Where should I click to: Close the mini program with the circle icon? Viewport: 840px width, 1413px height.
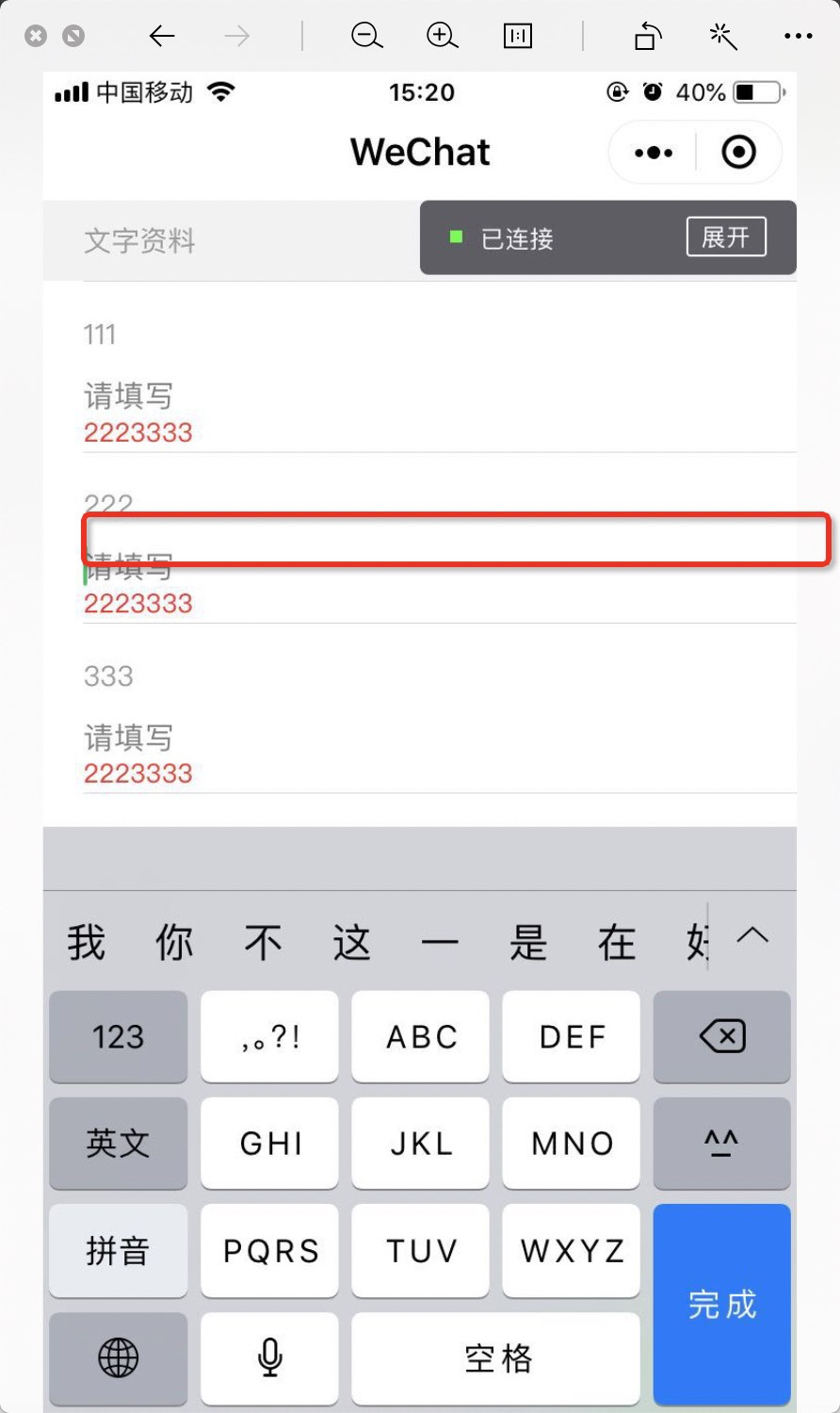pyautogui.click(x=739, y=152)
